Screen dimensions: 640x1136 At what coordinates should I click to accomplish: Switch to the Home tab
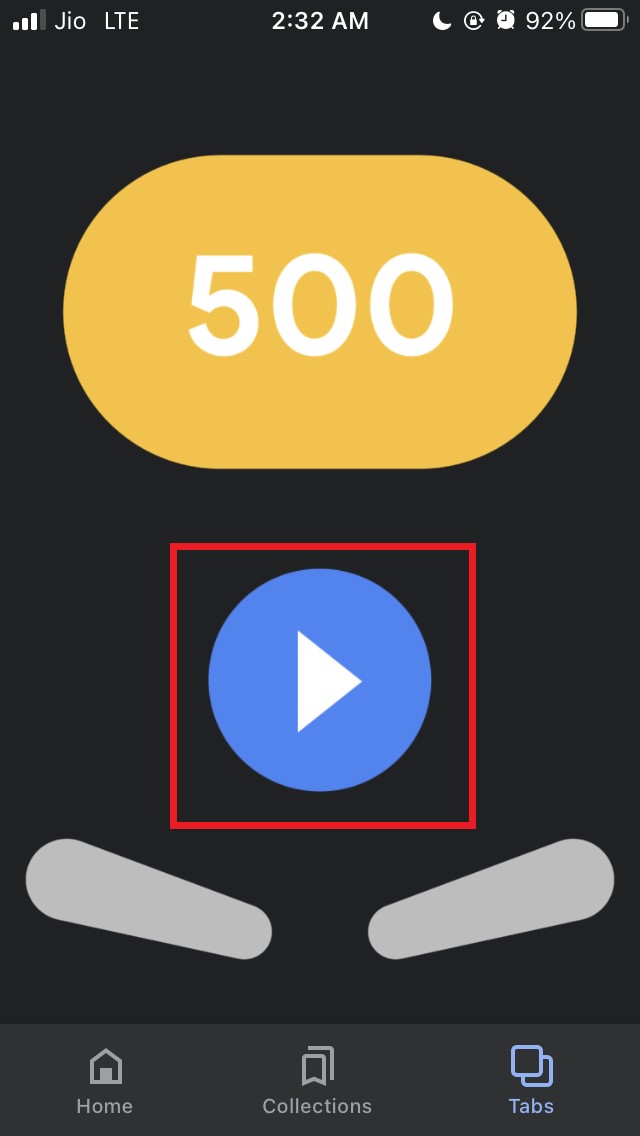(x=105, y=1080)
